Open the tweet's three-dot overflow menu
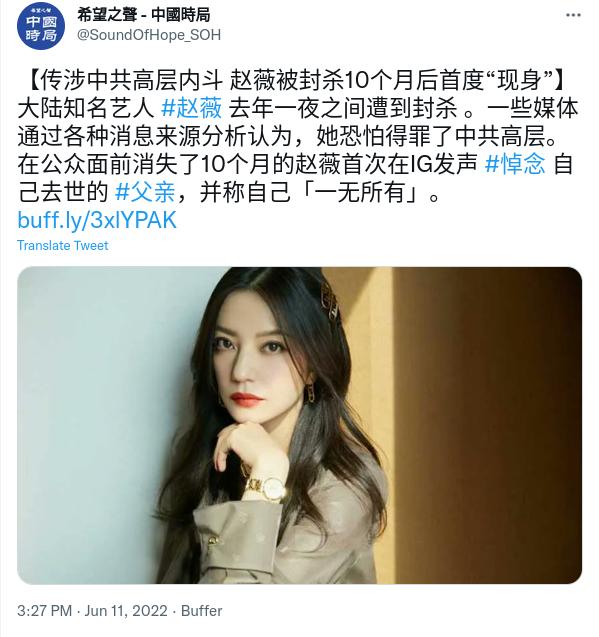599x637 pixels. coord(573,15)
